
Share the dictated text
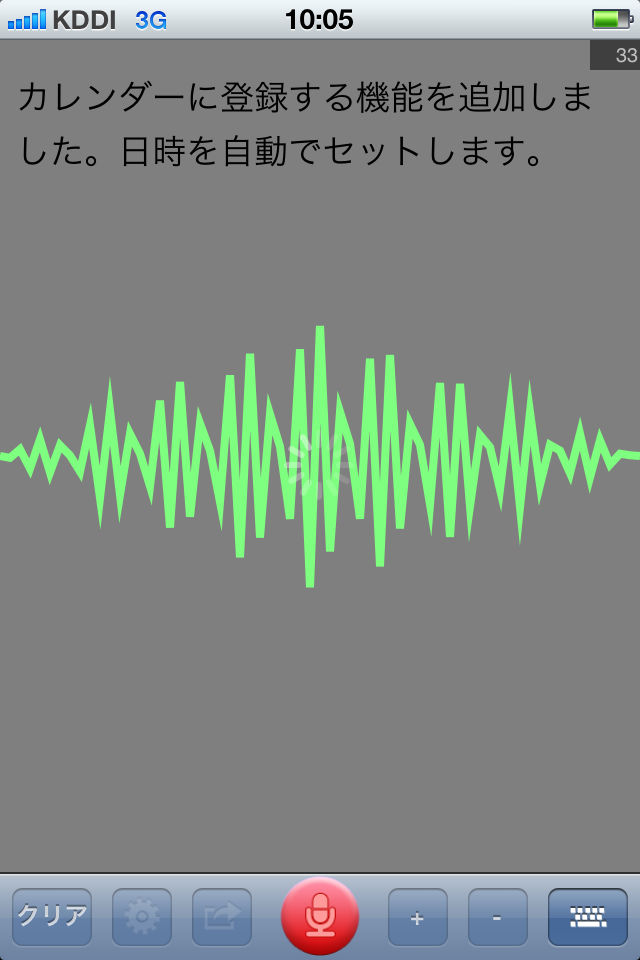222,917
